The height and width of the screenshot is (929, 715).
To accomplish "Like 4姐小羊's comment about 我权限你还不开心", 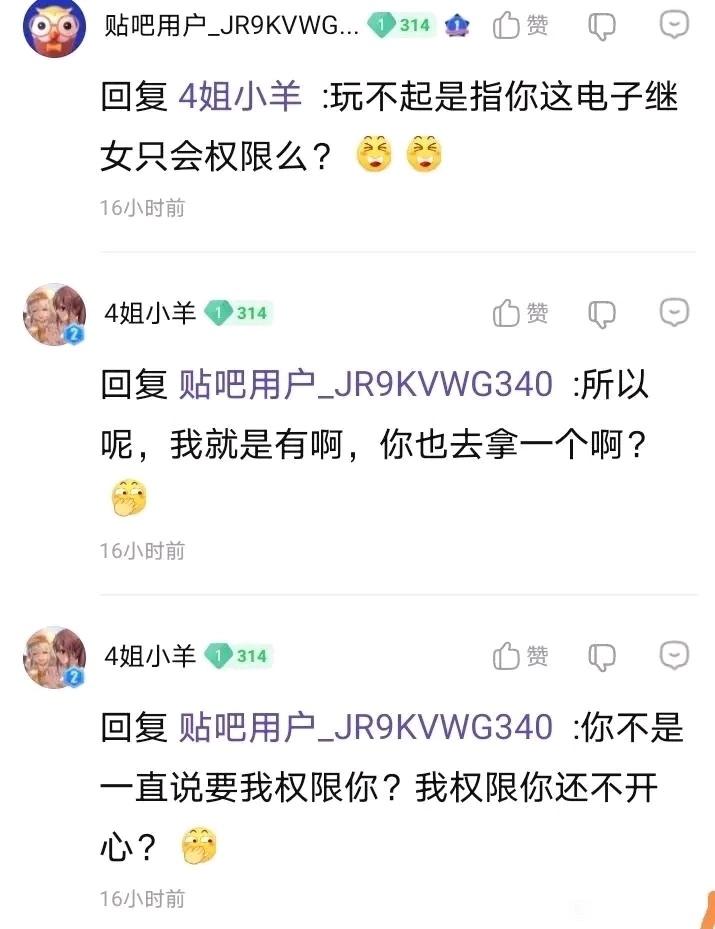I will click(x=520, y=656).
